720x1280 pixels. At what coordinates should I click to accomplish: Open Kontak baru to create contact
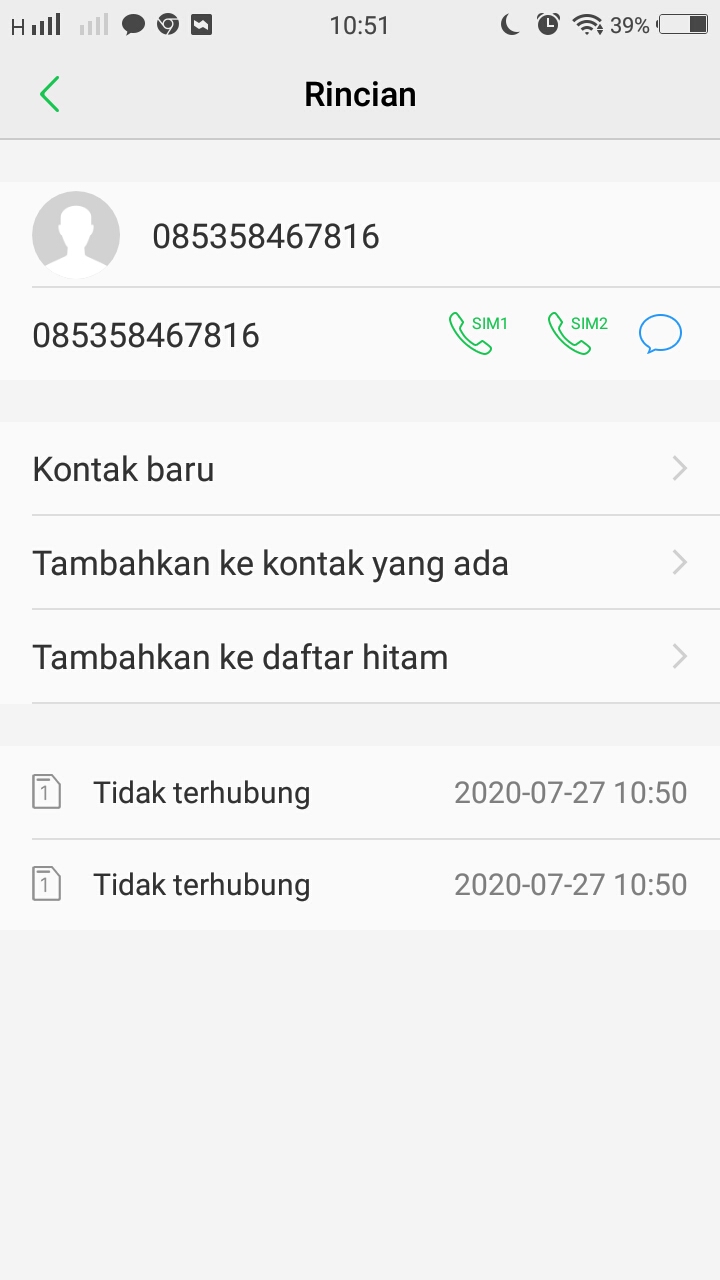[360, 469]
